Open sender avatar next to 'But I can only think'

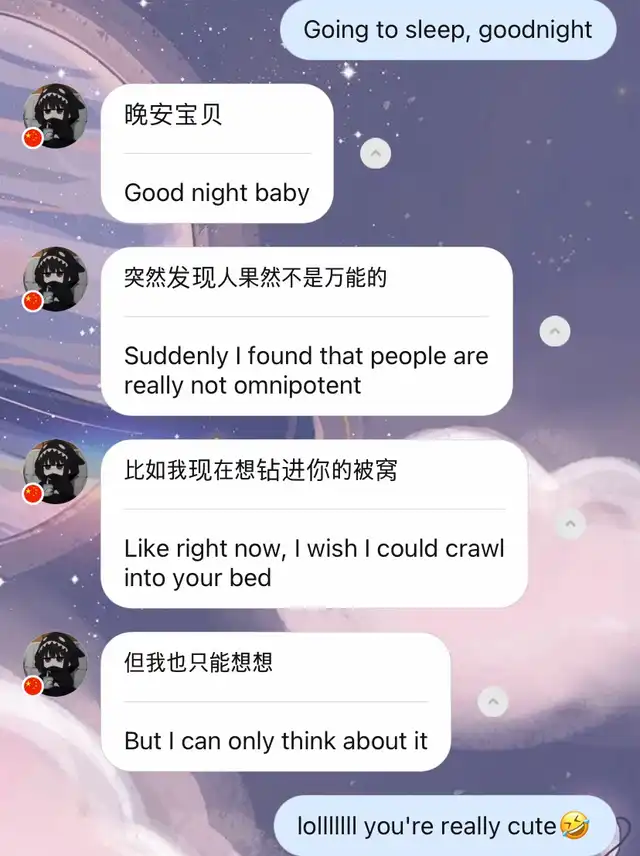(x=55, y=664)
